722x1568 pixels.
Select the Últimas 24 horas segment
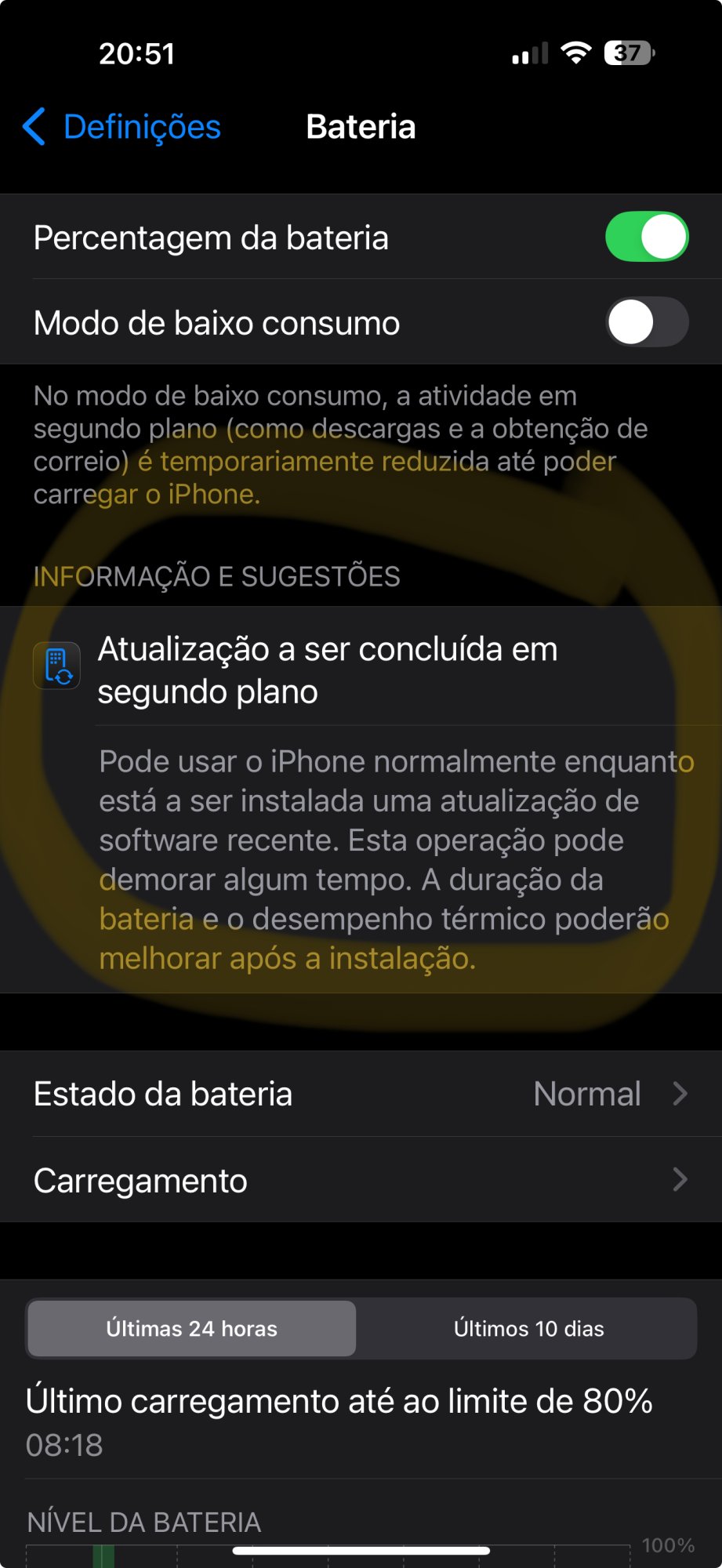(192, 1329)
